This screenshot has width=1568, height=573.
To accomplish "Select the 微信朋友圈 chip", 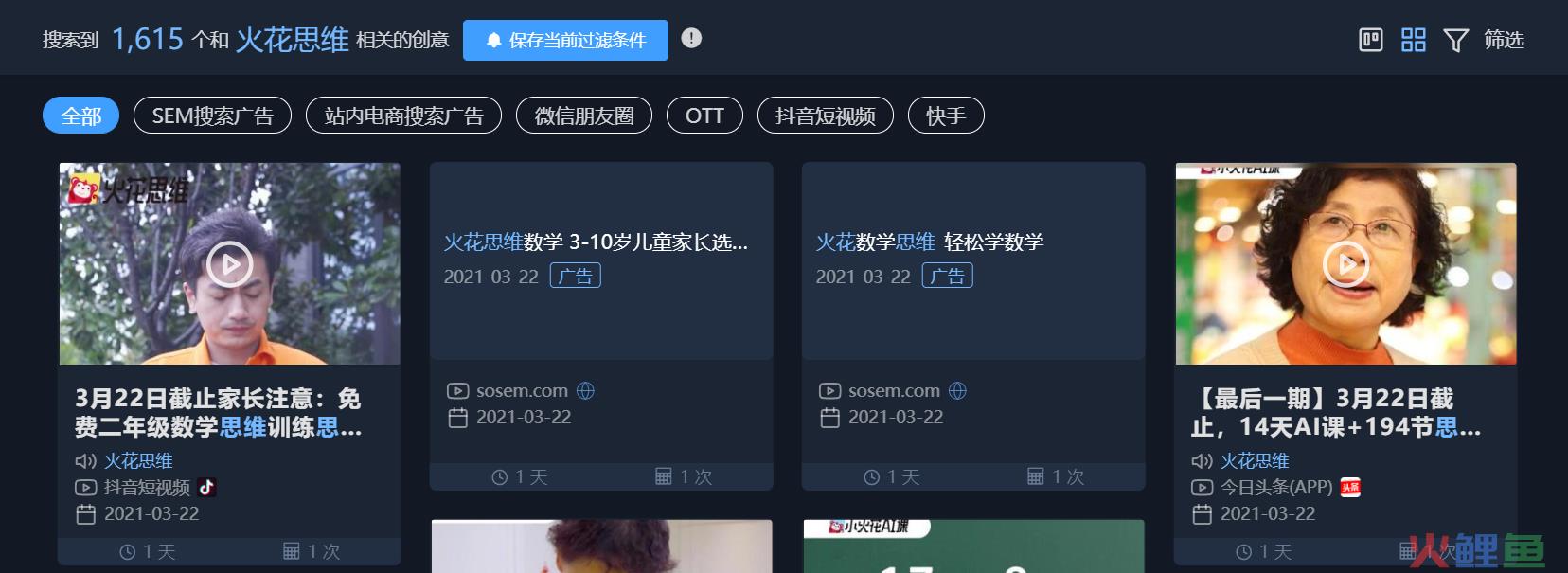I will tap(584, 116).
